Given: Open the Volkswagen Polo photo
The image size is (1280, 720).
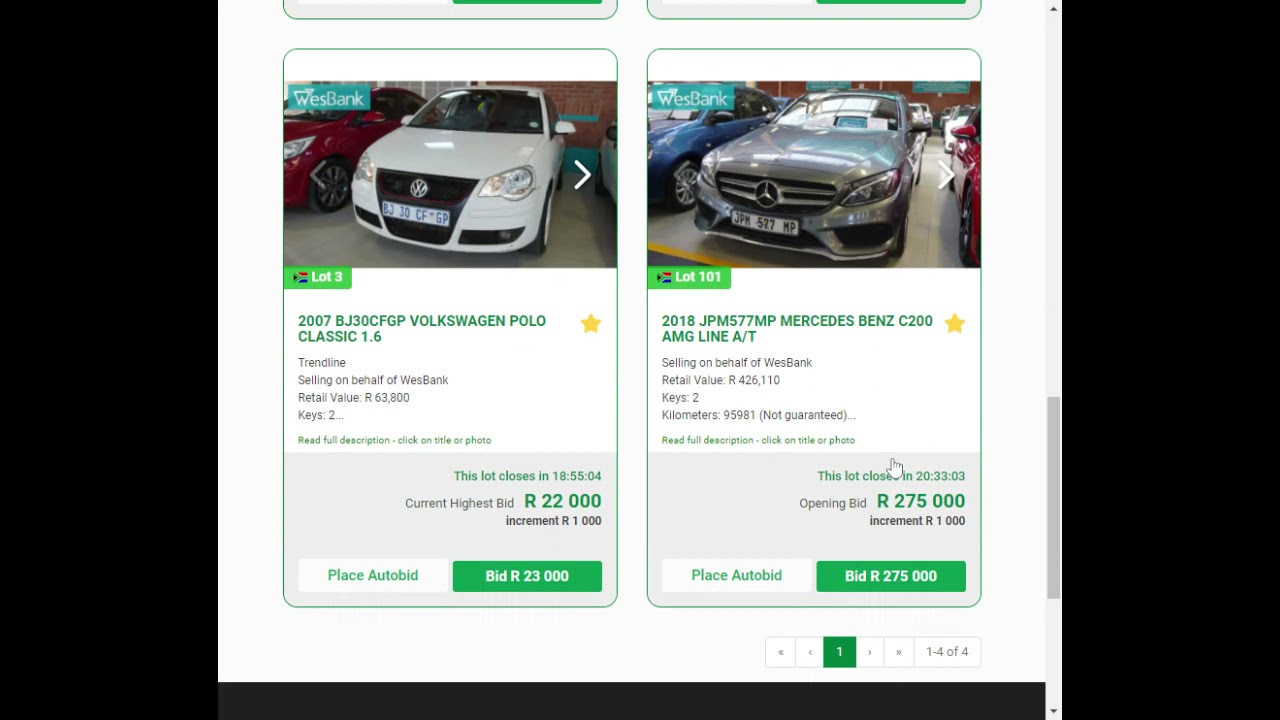Looking at the screenshot, I should point(450,175).
